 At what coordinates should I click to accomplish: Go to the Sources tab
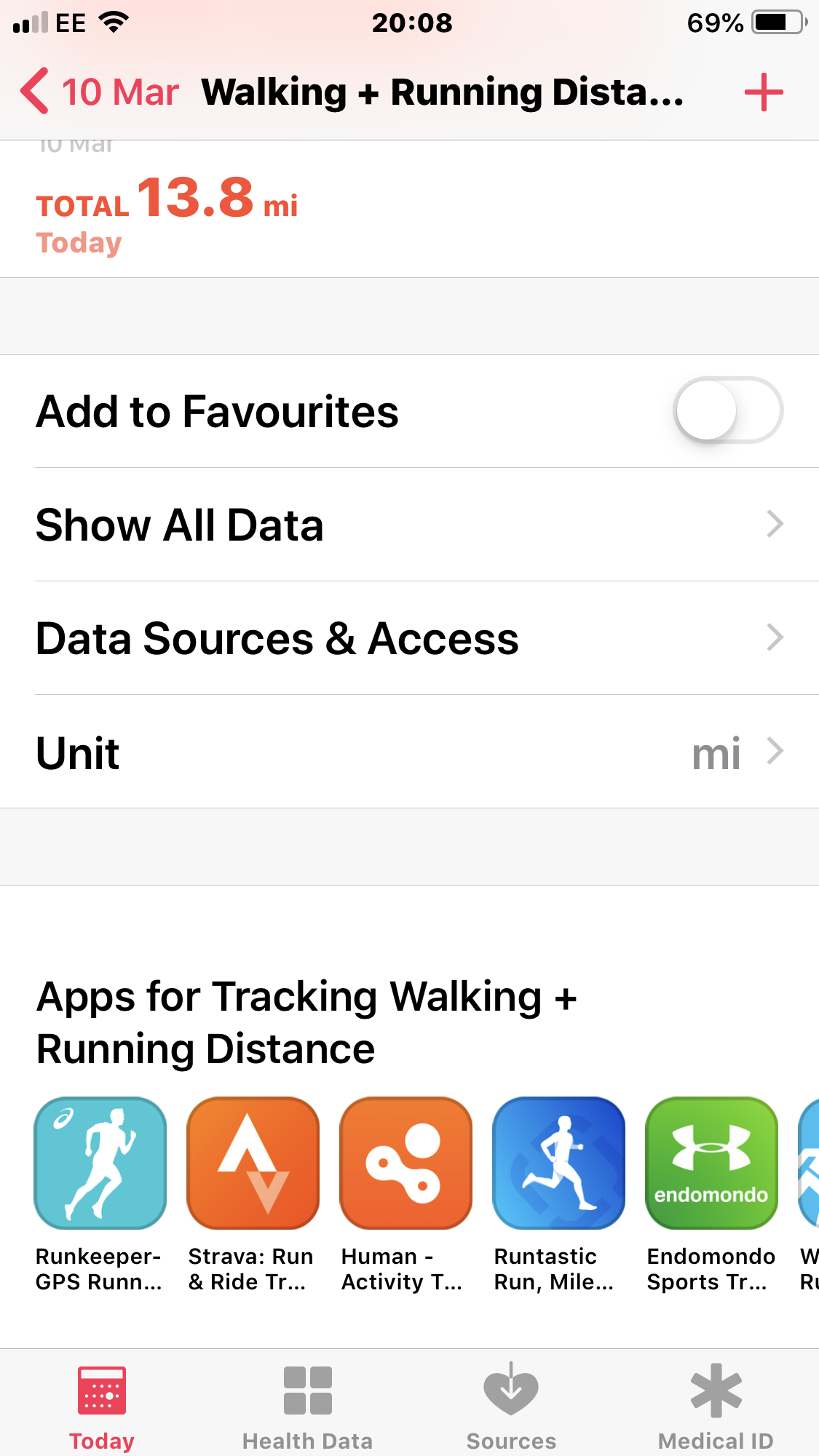coord(511,1407)
